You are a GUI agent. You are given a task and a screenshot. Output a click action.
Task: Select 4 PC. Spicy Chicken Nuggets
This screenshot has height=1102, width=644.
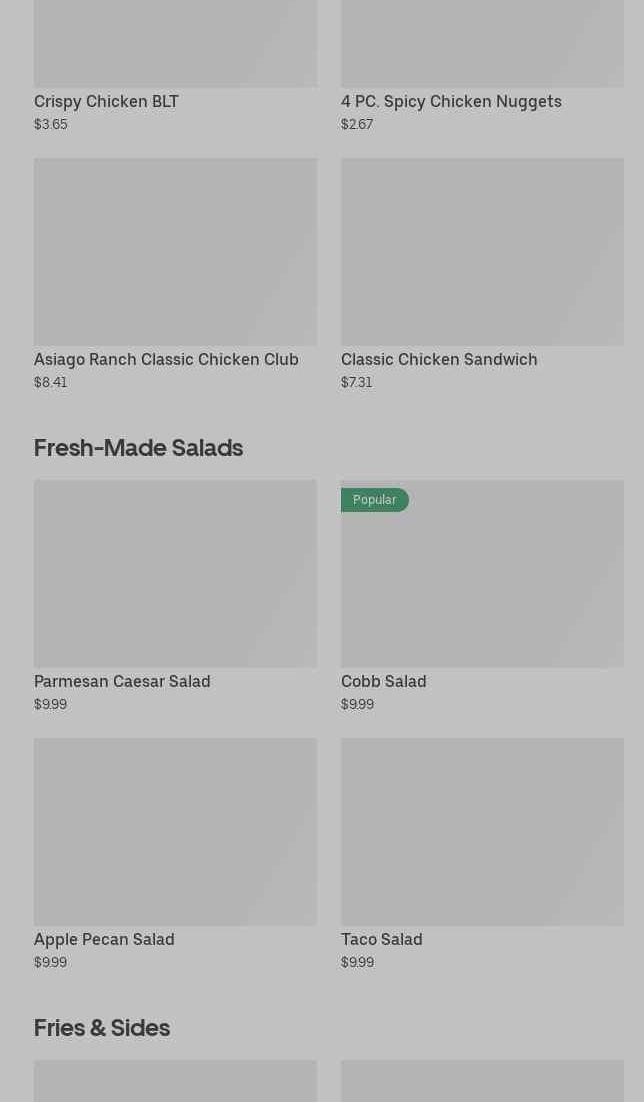click(482, 66)
